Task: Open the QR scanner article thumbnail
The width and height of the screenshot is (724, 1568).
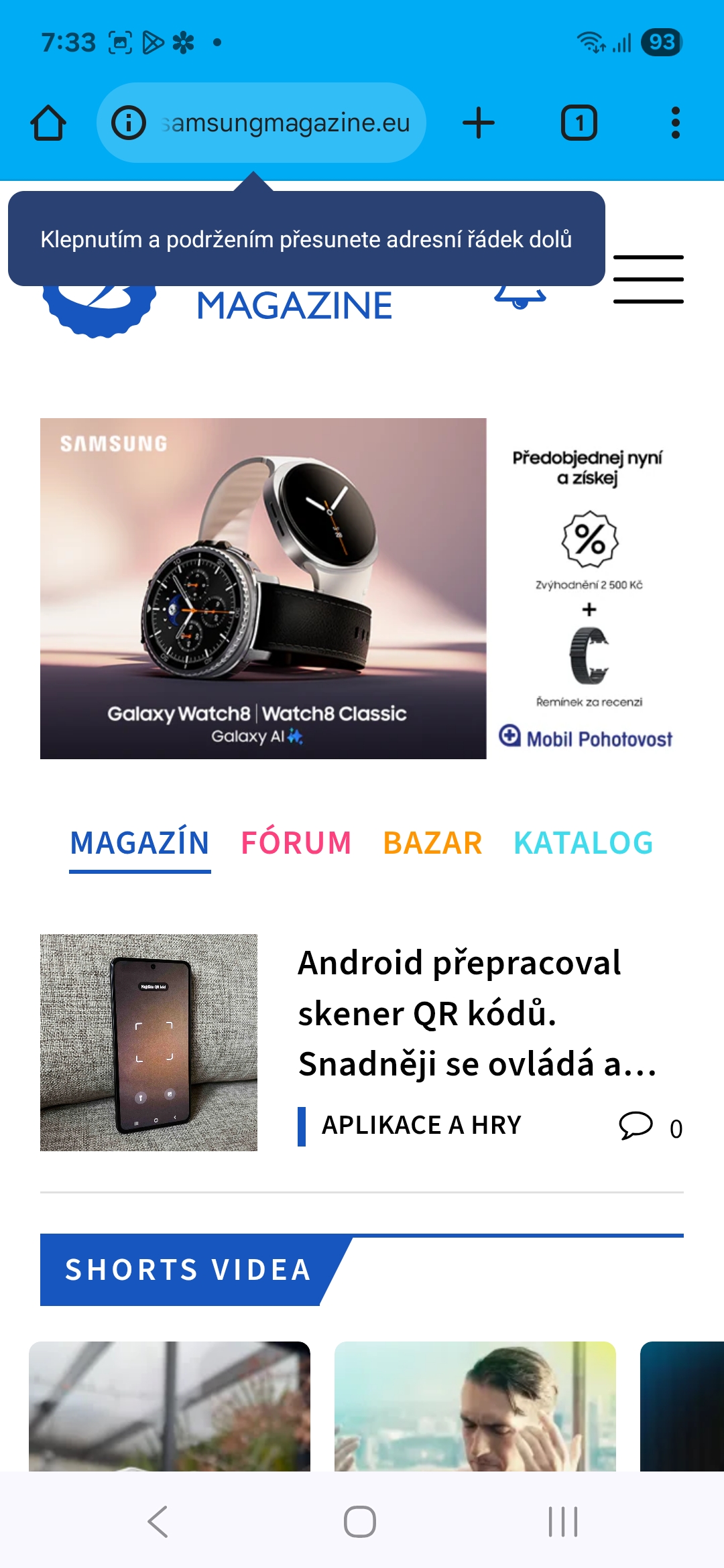Action: pyautogui.click(x=149, y=1043)
